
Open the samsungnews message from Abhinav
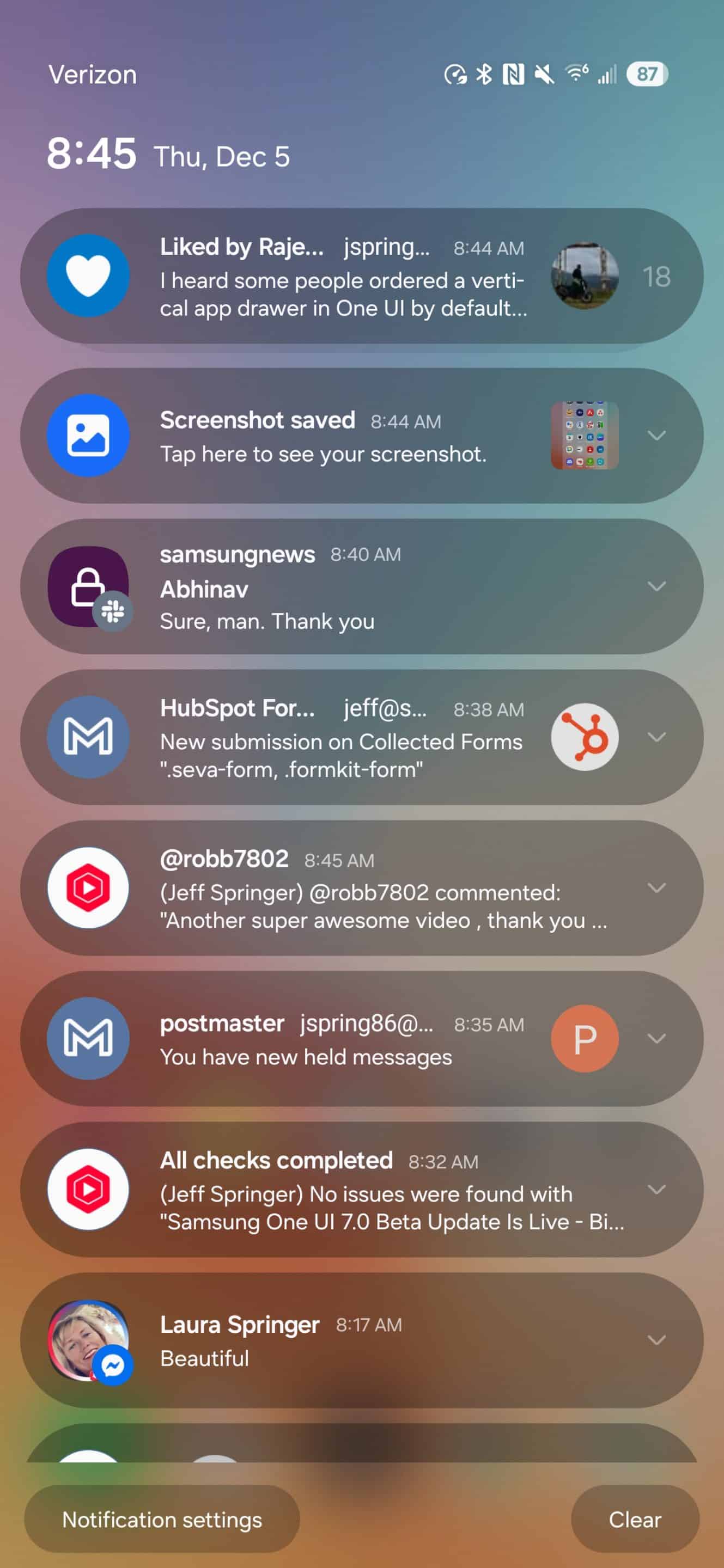362,587
